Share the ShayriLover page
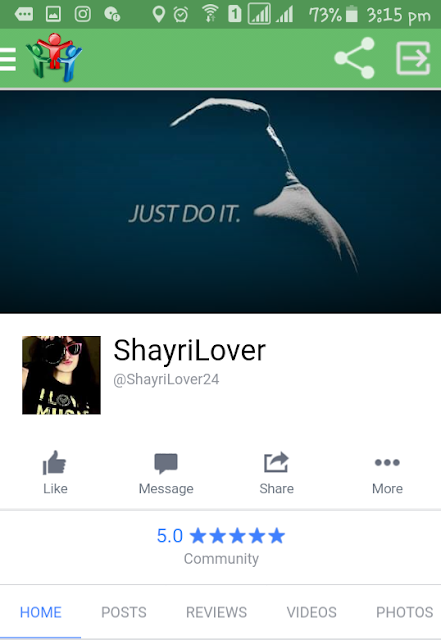Screen dimensions: 441x640 [x=276, y=473]
